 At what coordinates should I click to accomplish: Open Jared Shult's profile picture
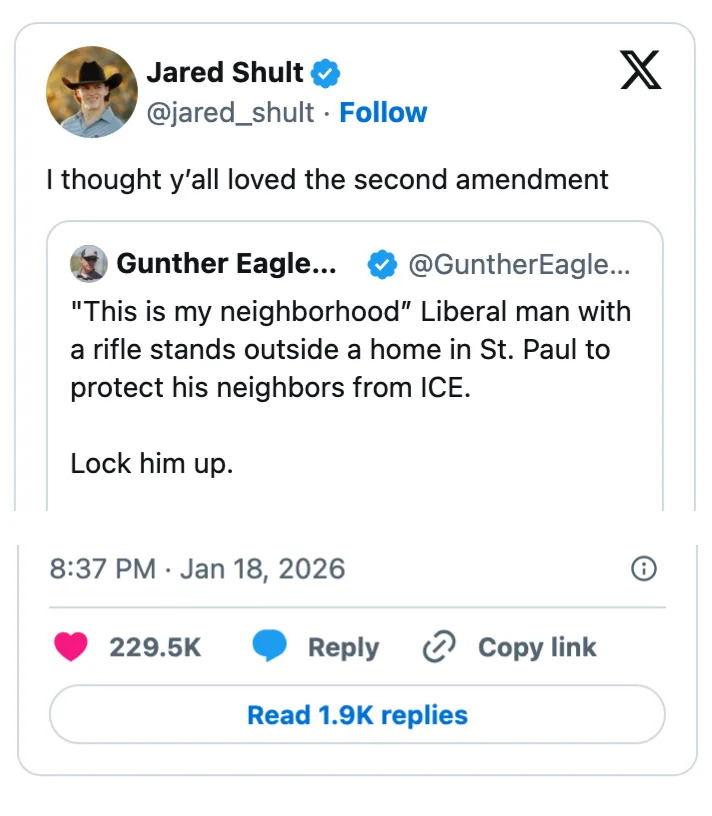click(92, 92)
